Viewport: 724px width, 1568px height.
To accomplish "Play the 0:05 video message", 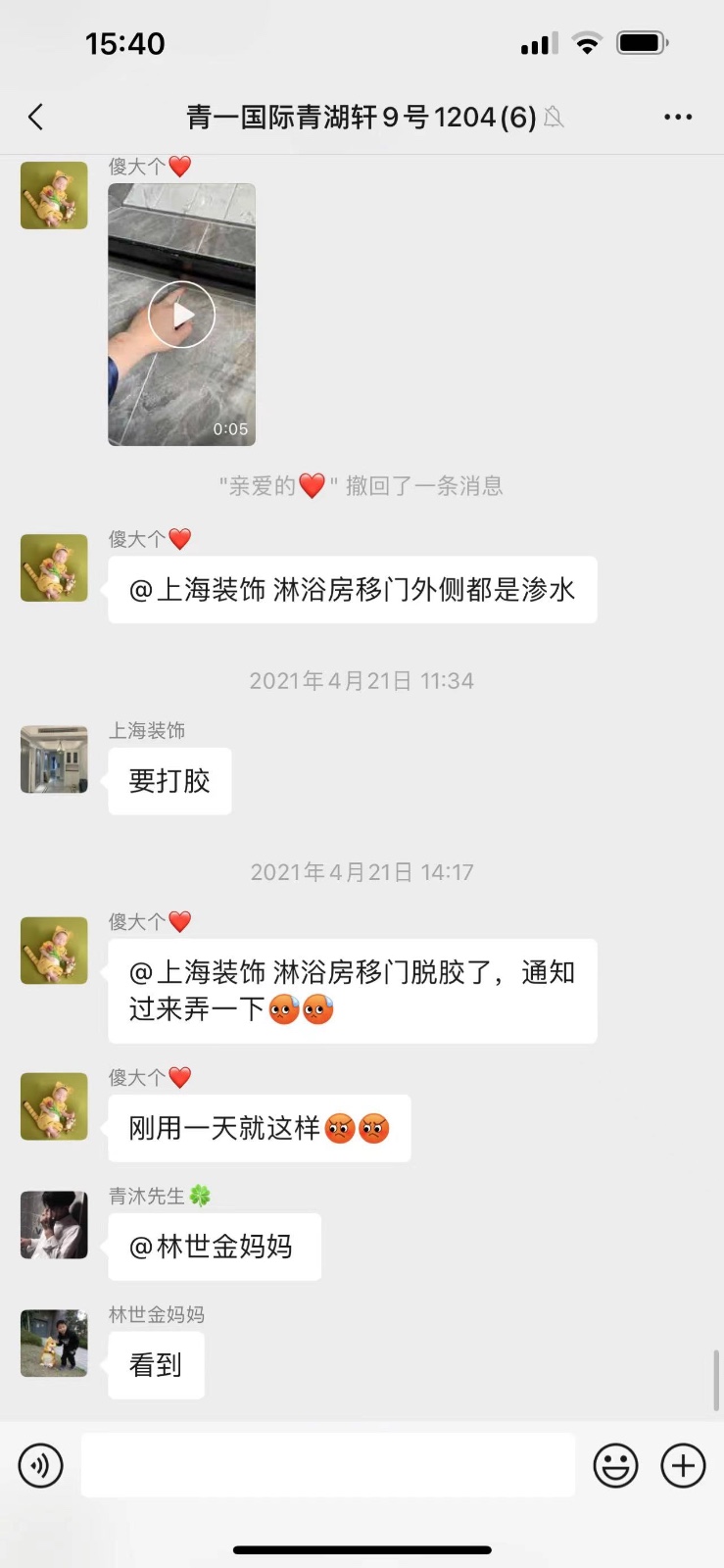I will click(181, 315).
